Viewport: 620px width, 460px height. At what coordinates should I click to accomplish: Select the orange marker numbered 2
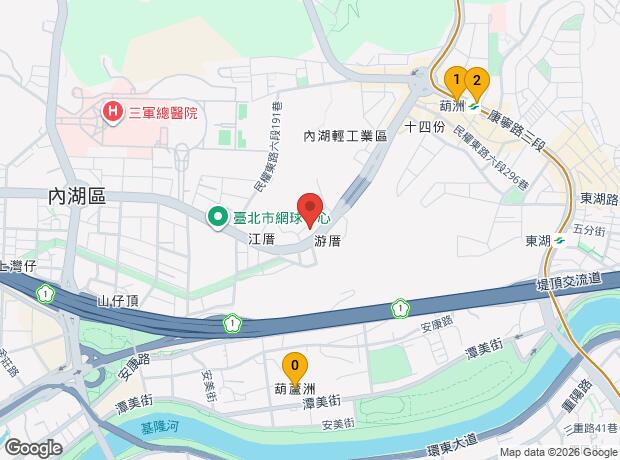[477, 83]
